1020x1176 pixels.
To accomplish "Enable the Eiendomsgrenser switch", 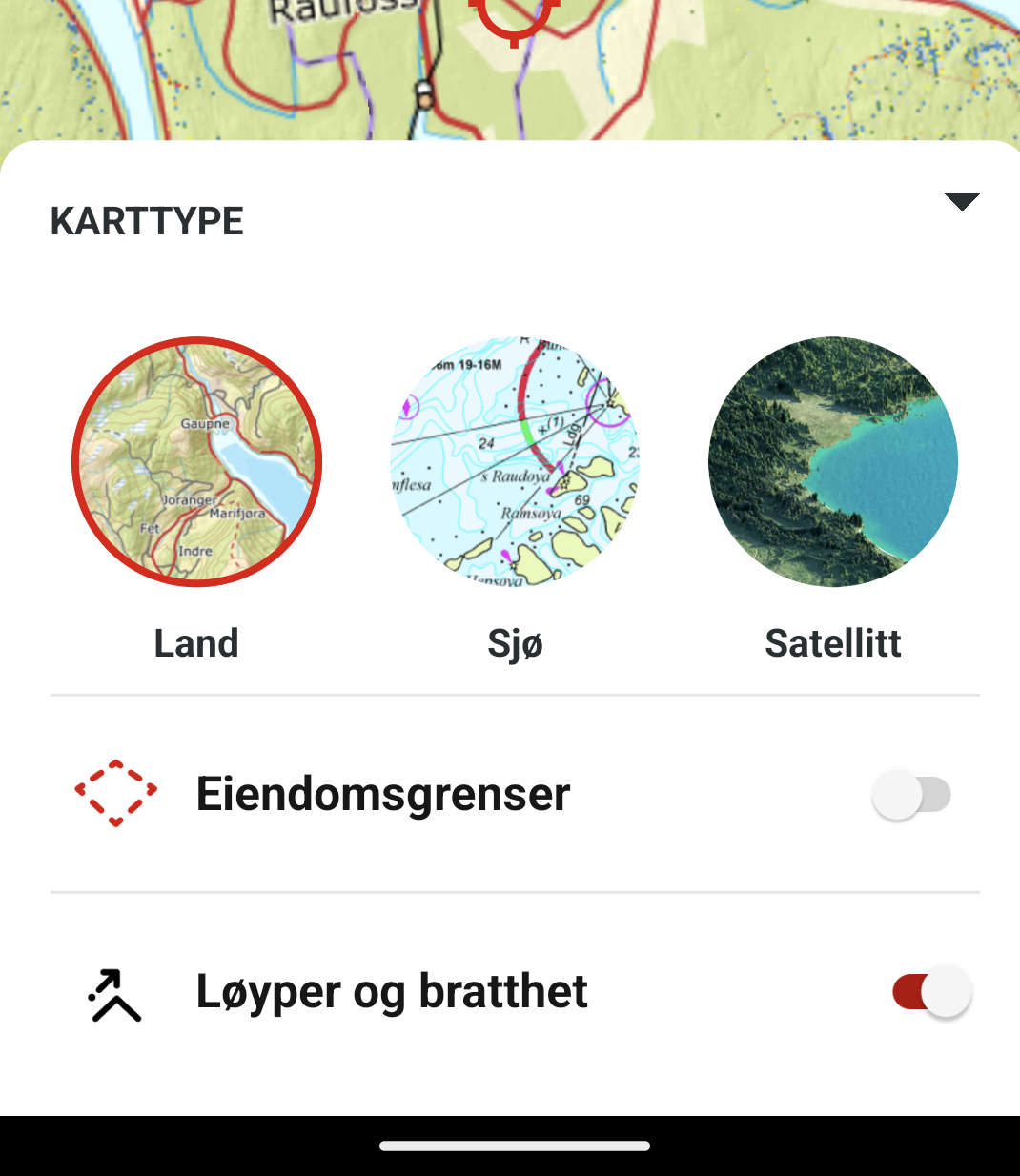I will 911,795.
